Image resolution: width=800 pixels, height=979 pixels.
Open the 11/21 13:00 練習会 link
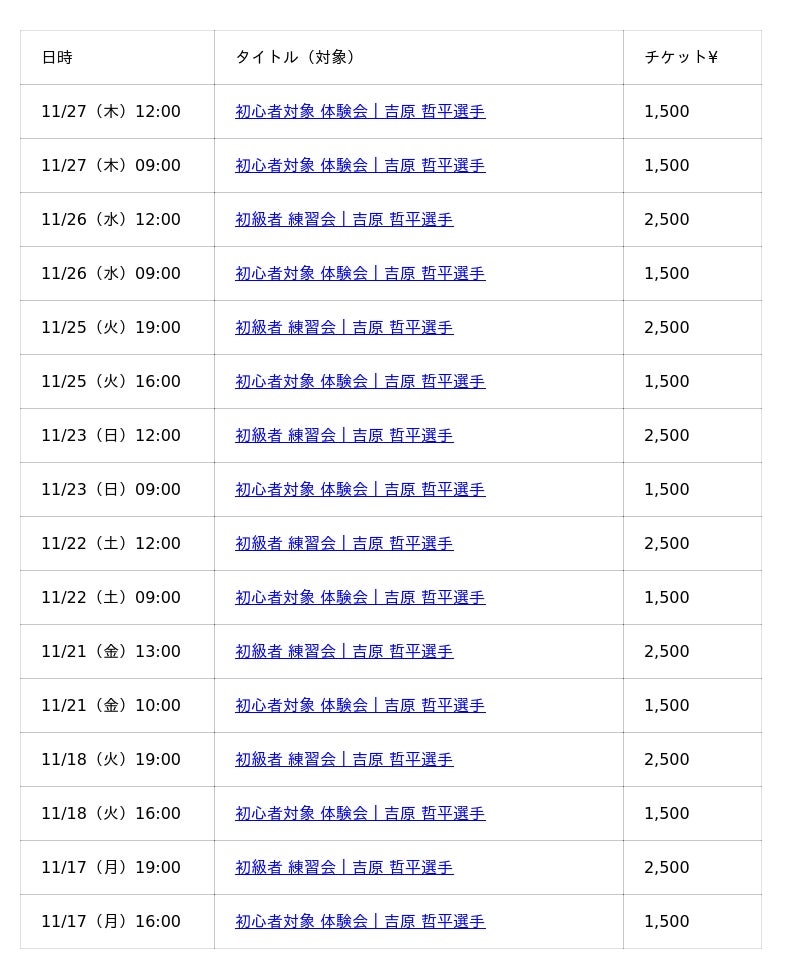pyautogui.click(x=344, y=652)
